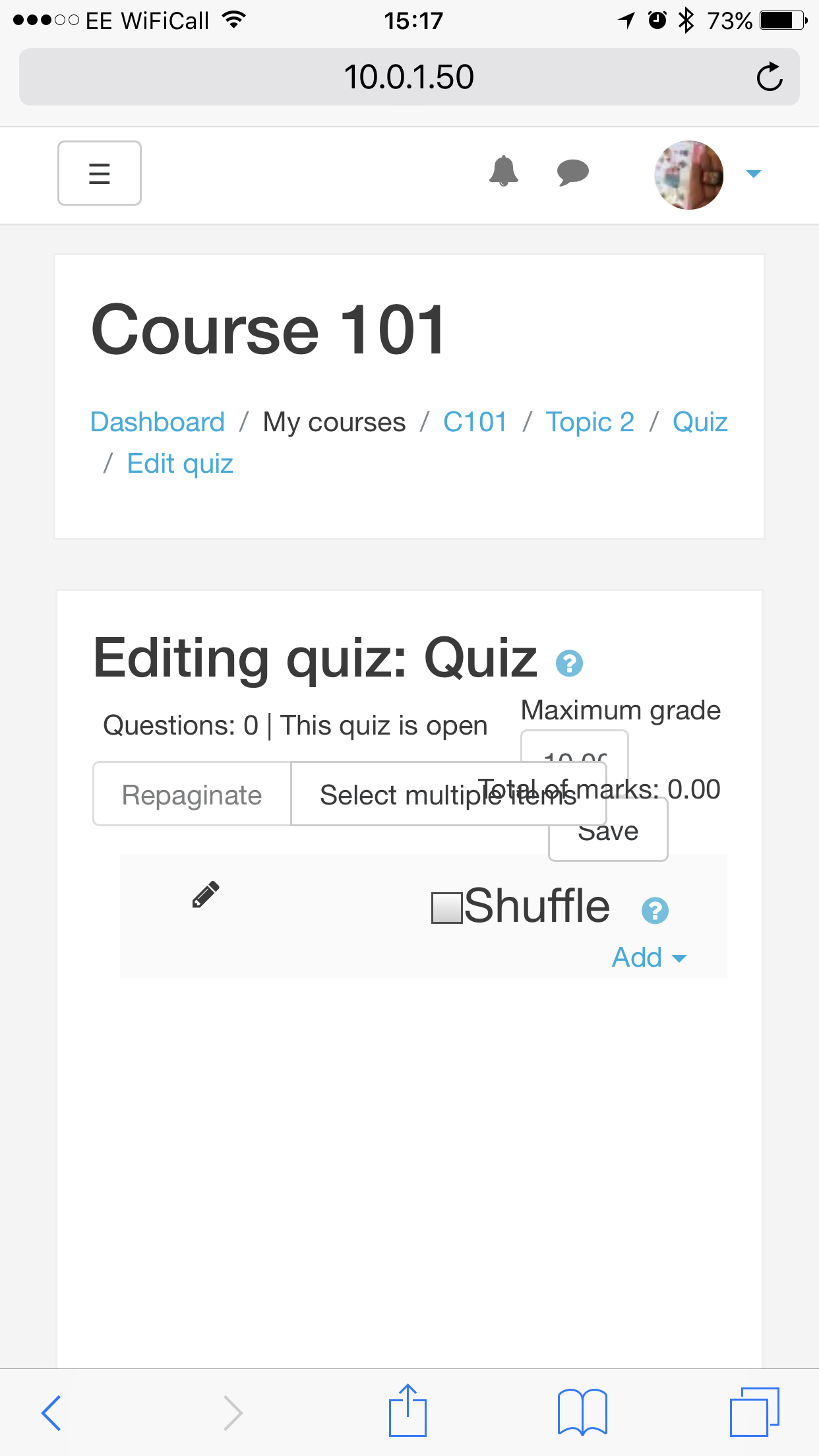Open the C101 breadcrumb link
Image resolution: width=819 pixels, height=1456 pixels.
475,422
